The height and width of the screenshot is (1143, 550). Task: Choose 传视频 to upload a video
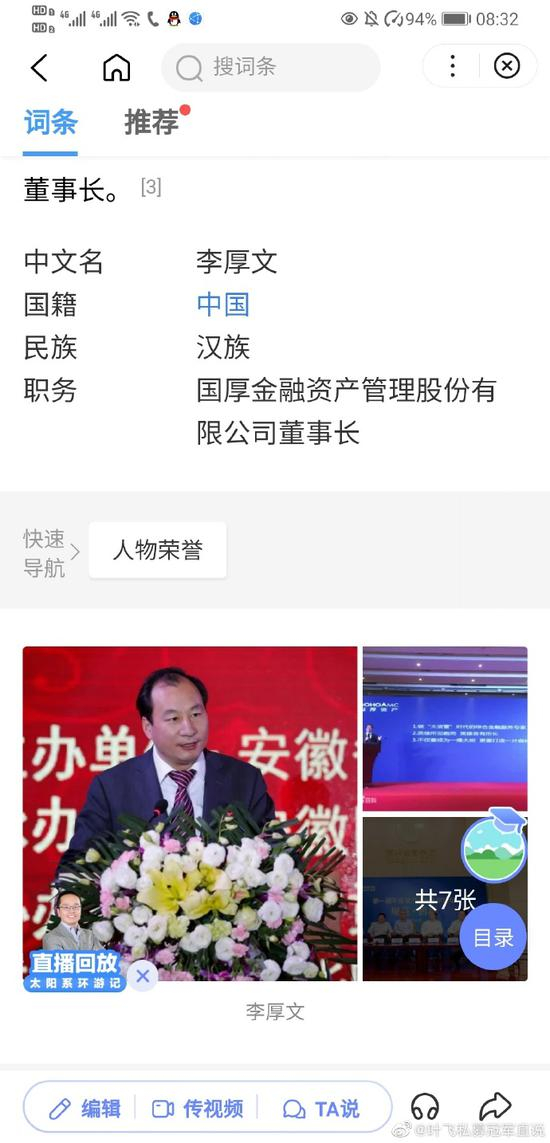click(197, 1109)
